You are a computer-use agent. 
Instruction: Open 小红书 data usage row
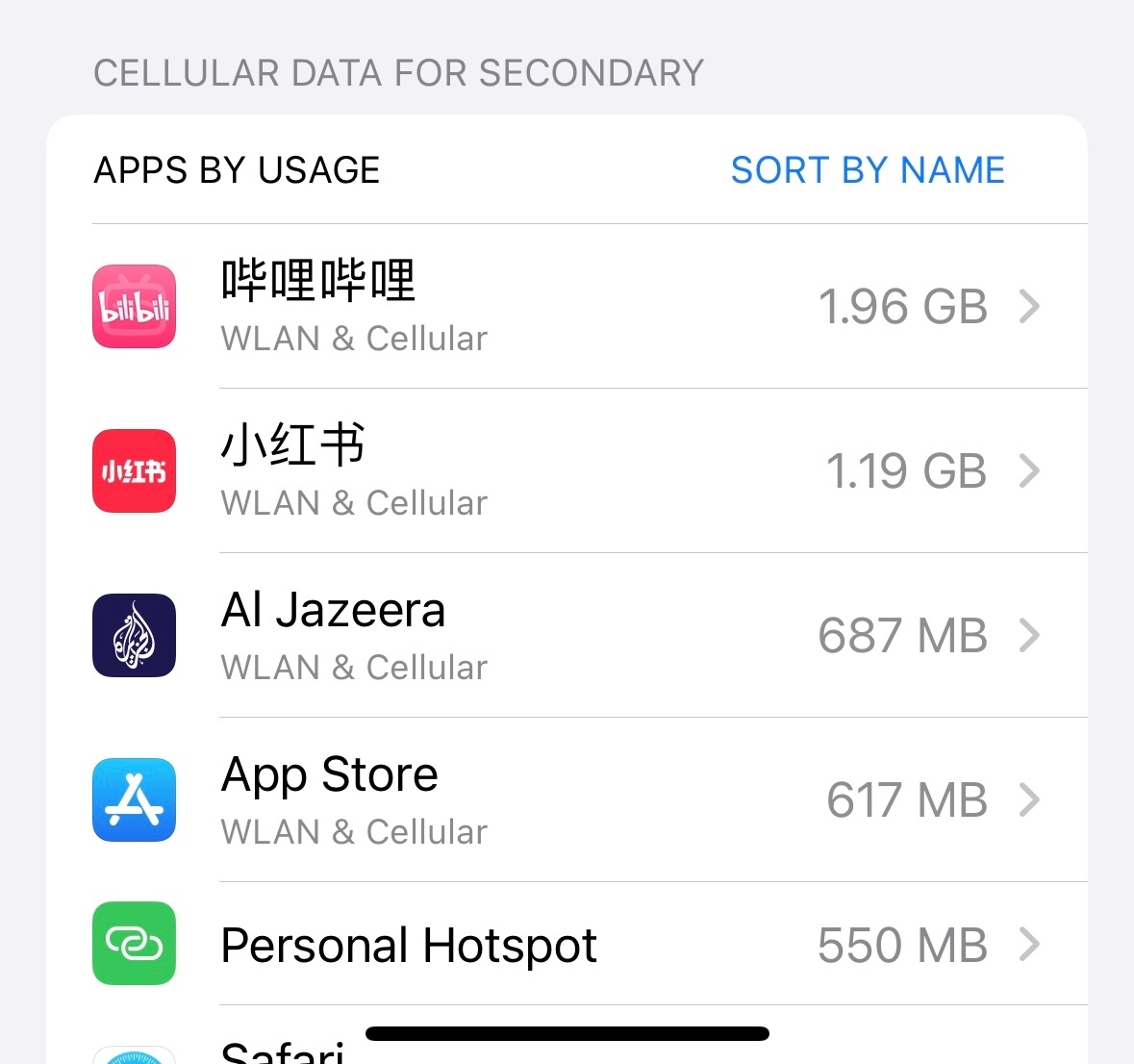[567, 471]
